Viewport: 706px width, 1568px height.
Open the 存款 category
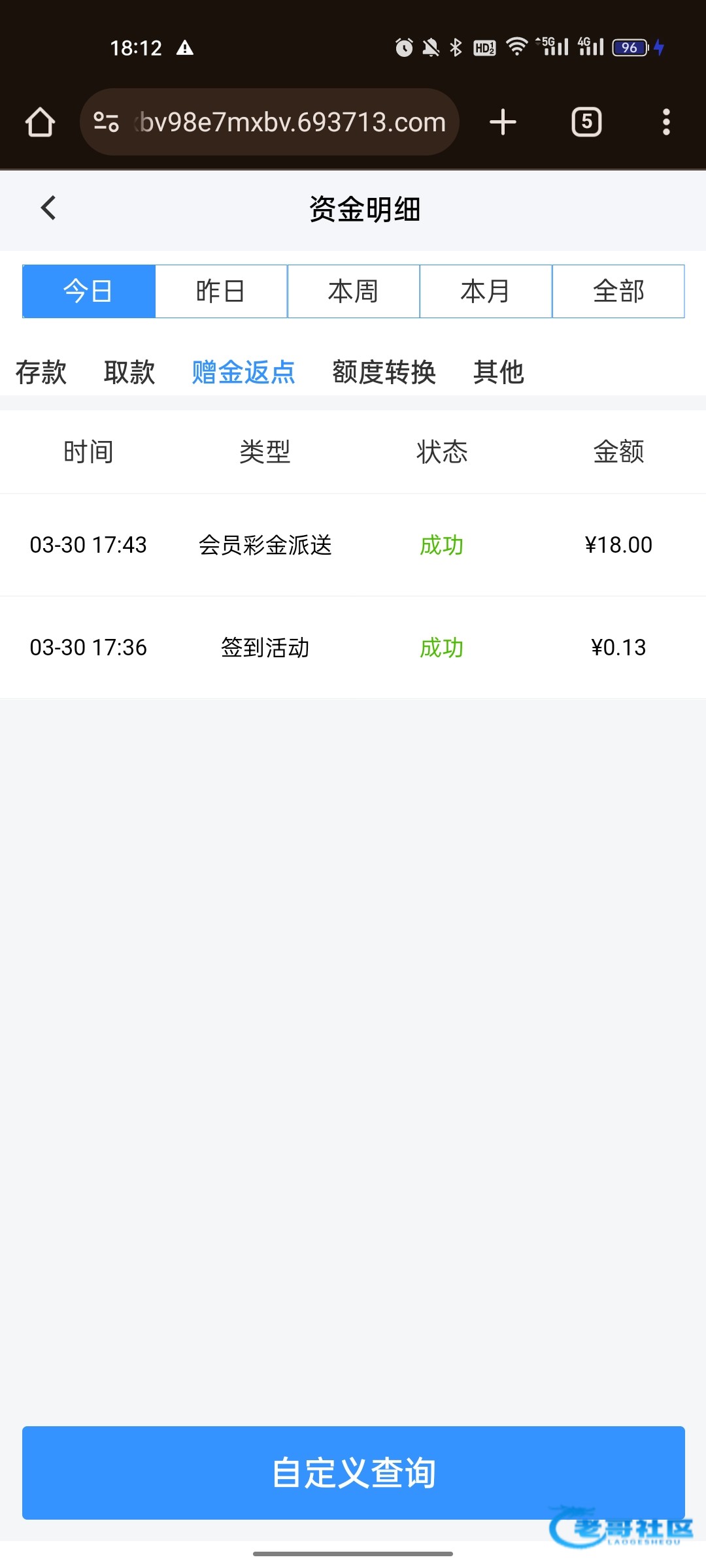pyautogui.click(x=41, y=372)
